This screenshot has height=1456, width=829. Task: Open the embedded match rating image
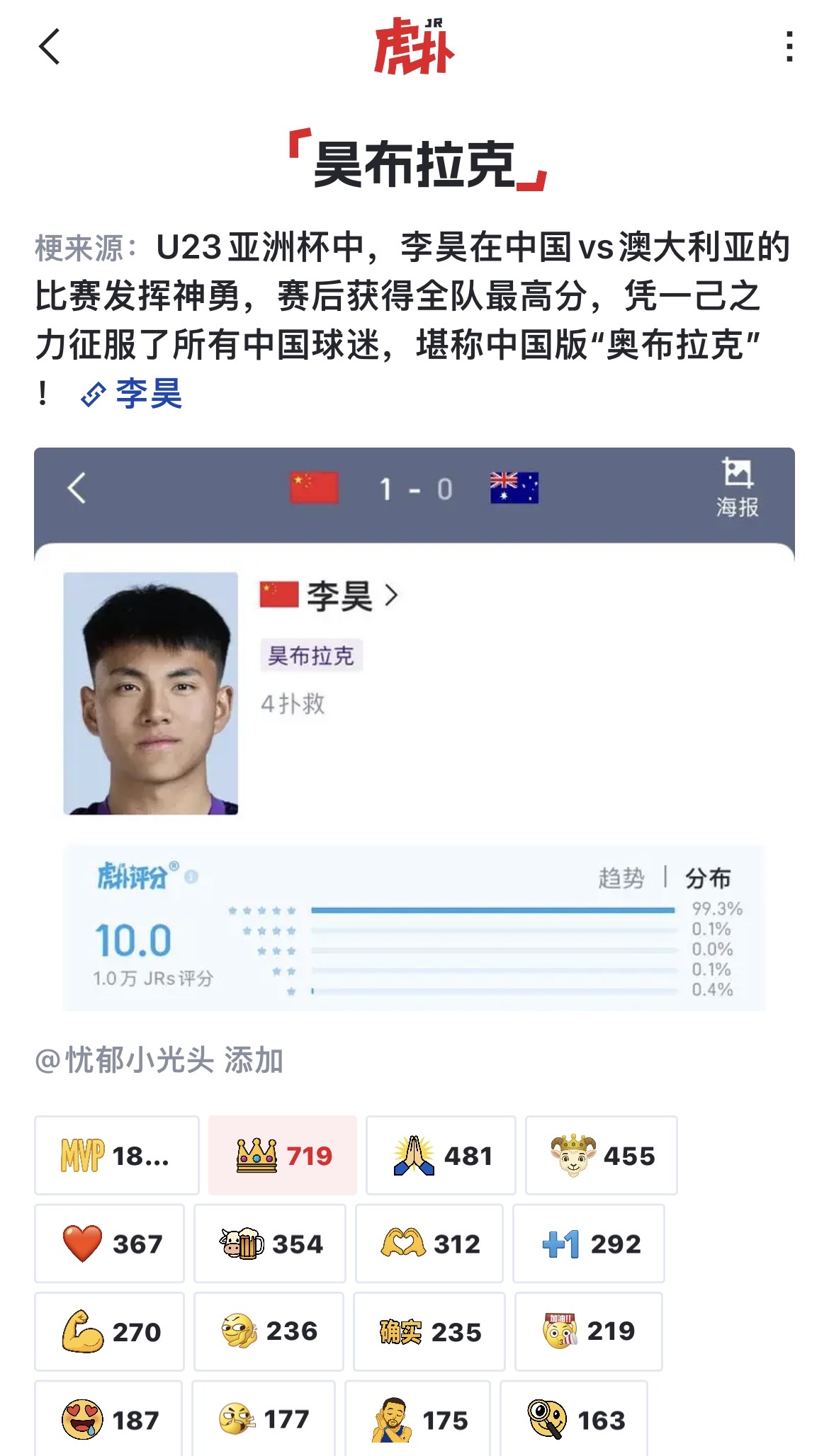tap(414, 729)
